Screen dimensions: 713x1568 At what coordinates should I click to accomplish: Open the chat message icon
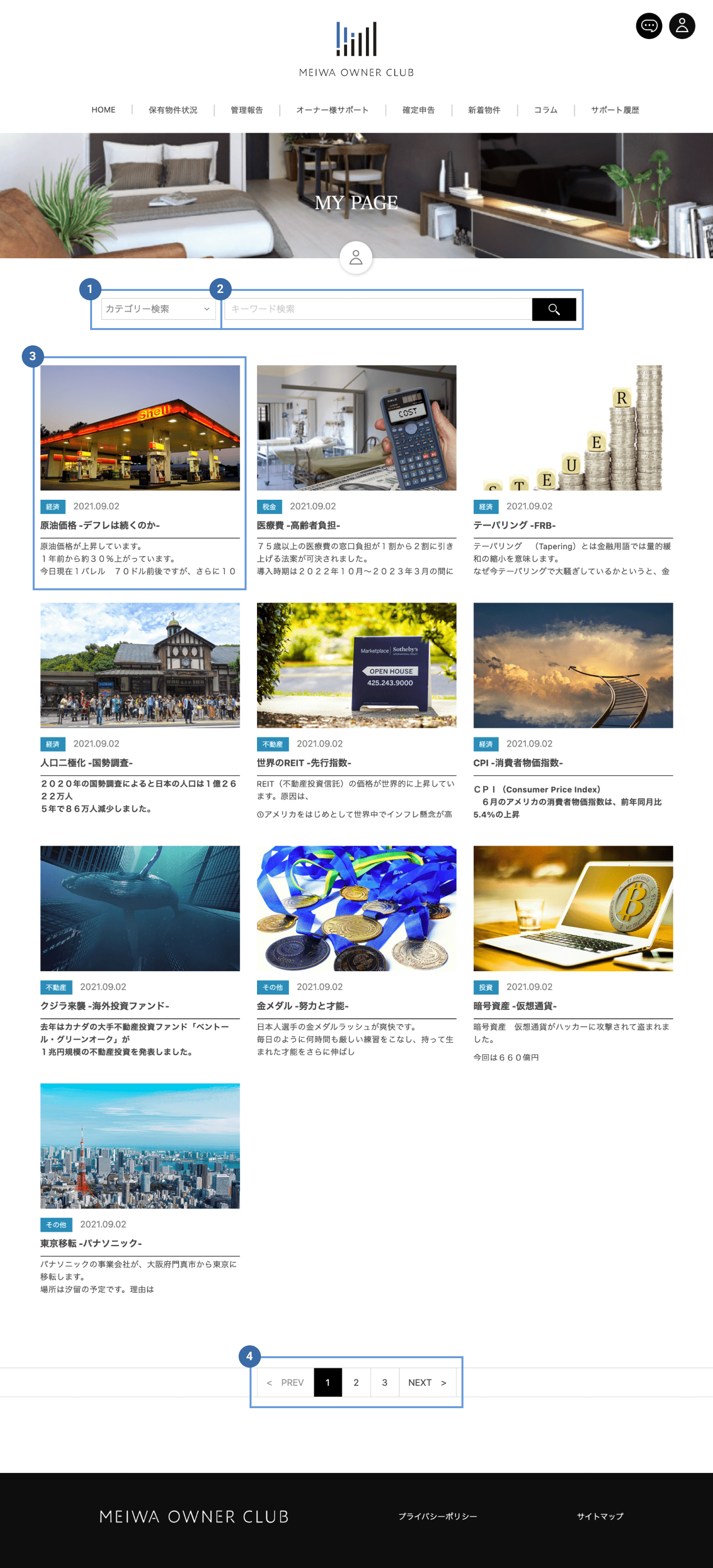649,26
